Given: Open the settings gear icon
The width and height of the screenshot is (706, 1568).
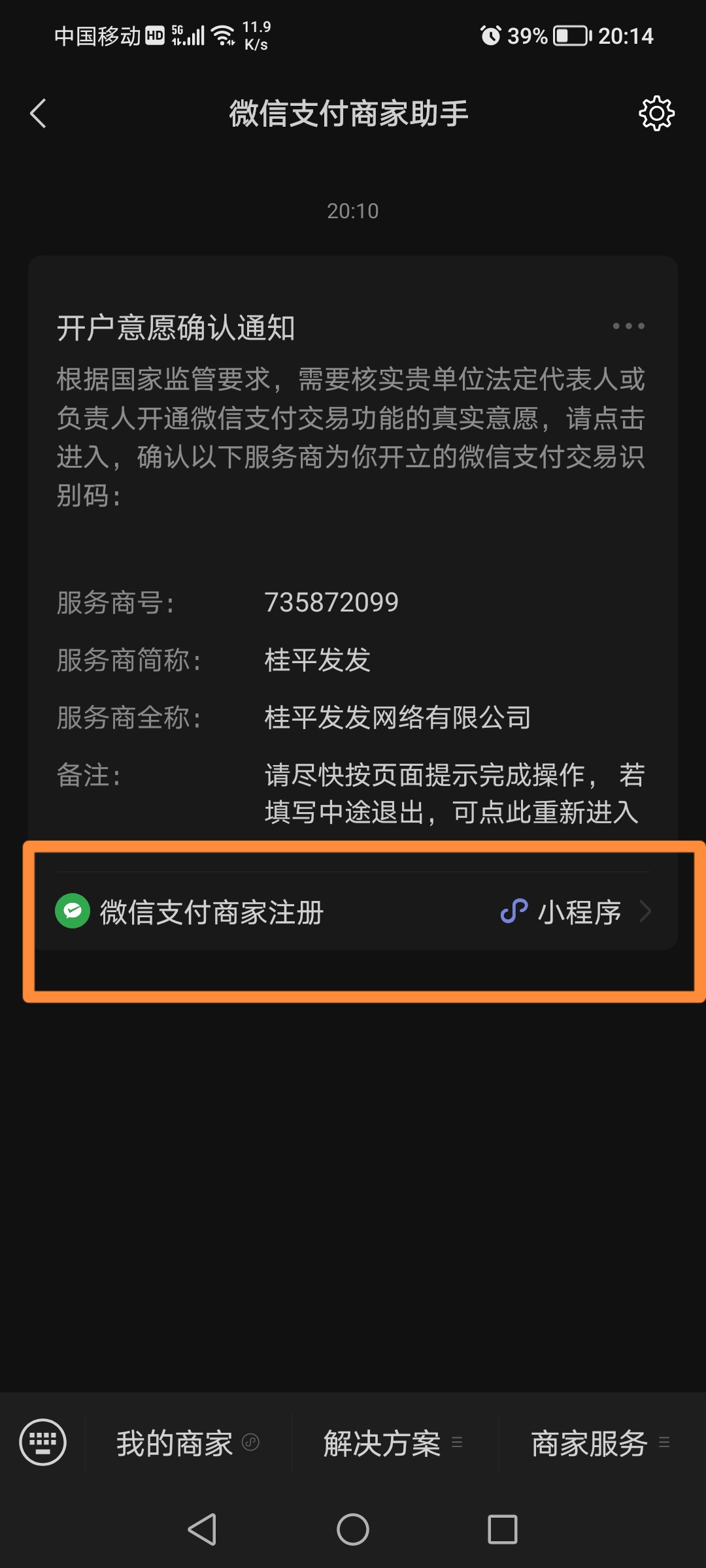Looking at the screenshot, I should pos(656,114).
